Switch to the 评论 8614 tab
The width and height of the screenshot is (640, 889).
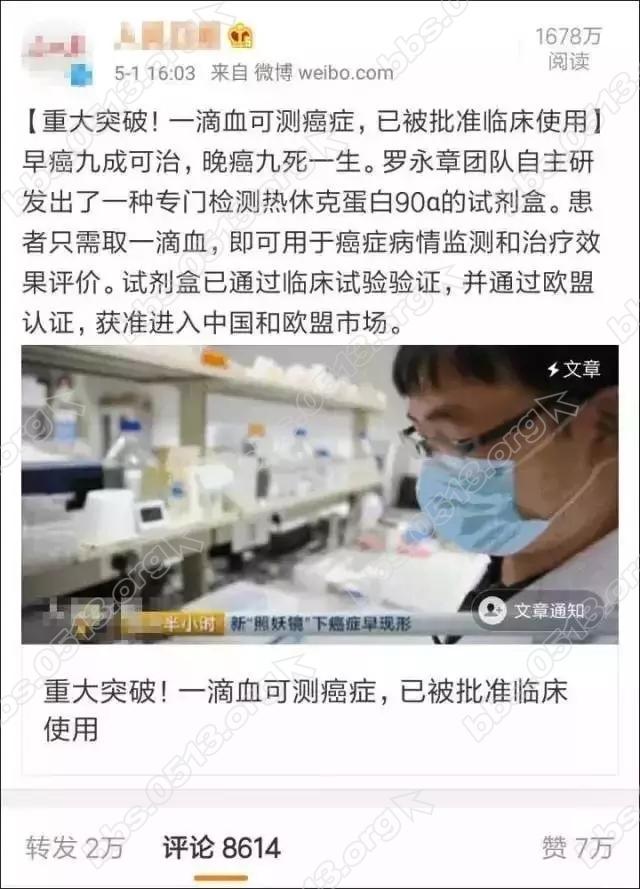click(x=221, y=848)
